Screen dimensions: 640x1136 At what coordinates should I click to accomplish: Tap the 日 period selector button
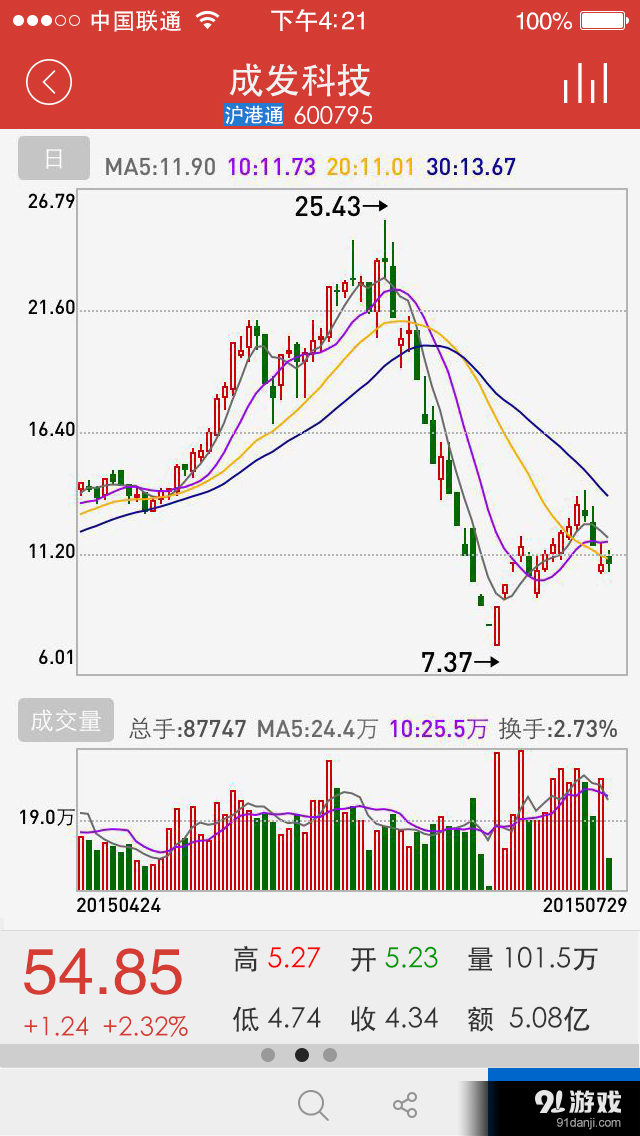(x=54, y=159)
